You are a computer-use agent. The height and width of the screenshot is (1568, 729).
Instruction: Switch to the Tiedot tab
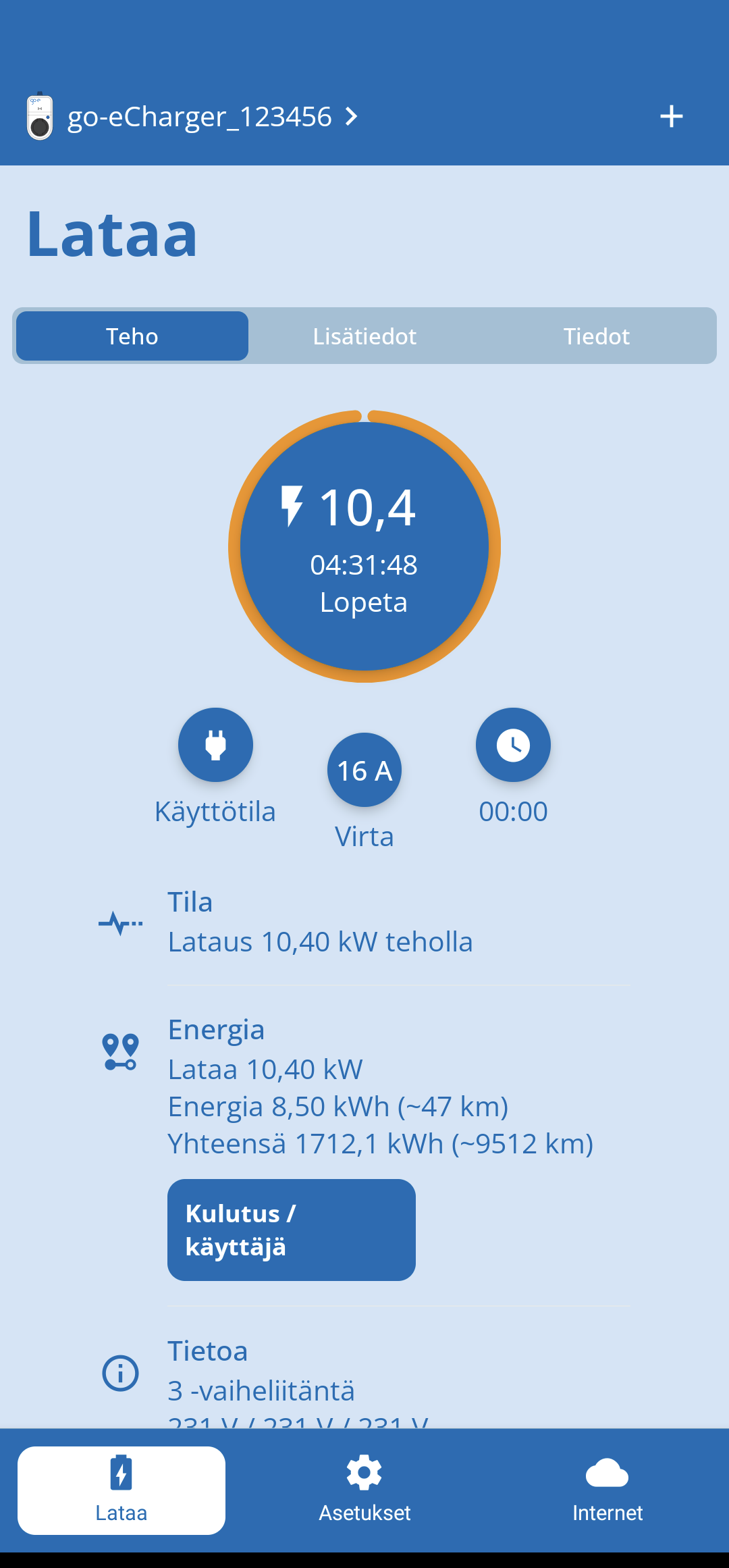click(x=597, y=336)
